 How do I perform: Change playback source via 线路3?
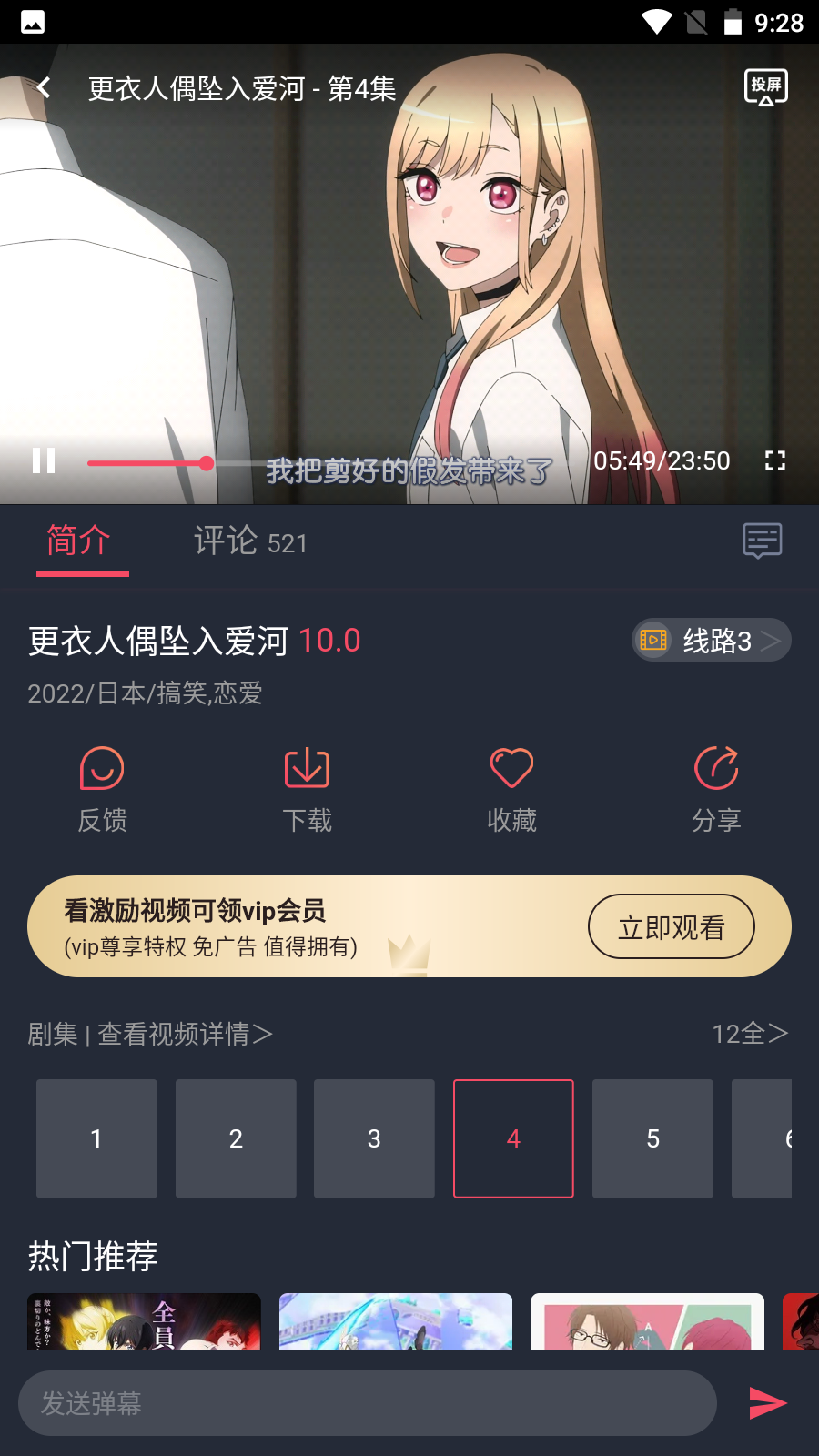click(712, 641)
